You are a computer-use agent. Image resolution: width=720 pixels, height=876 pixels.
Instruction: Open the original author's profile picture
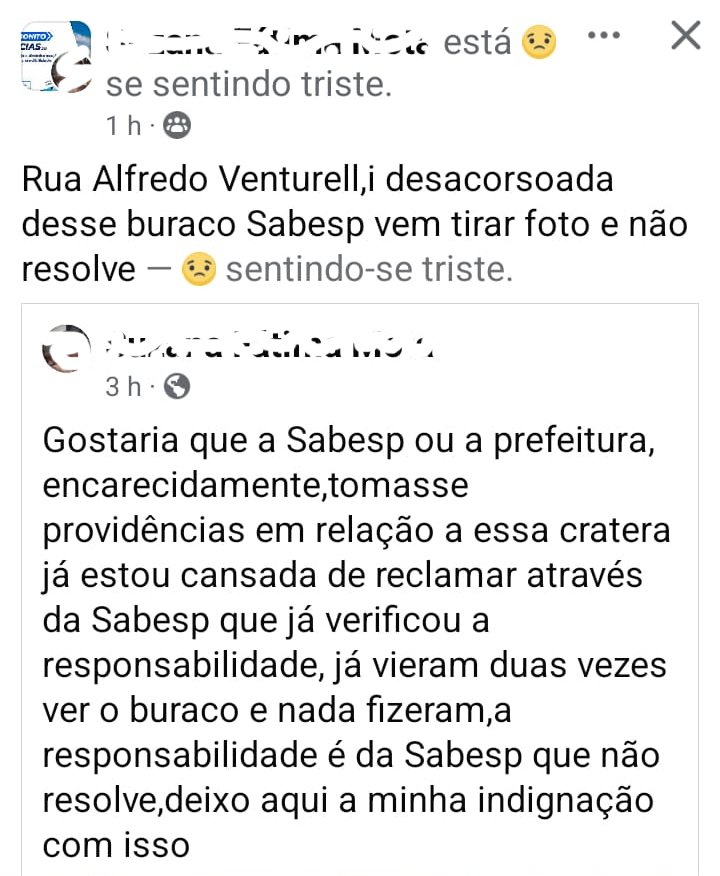(68, 350)
